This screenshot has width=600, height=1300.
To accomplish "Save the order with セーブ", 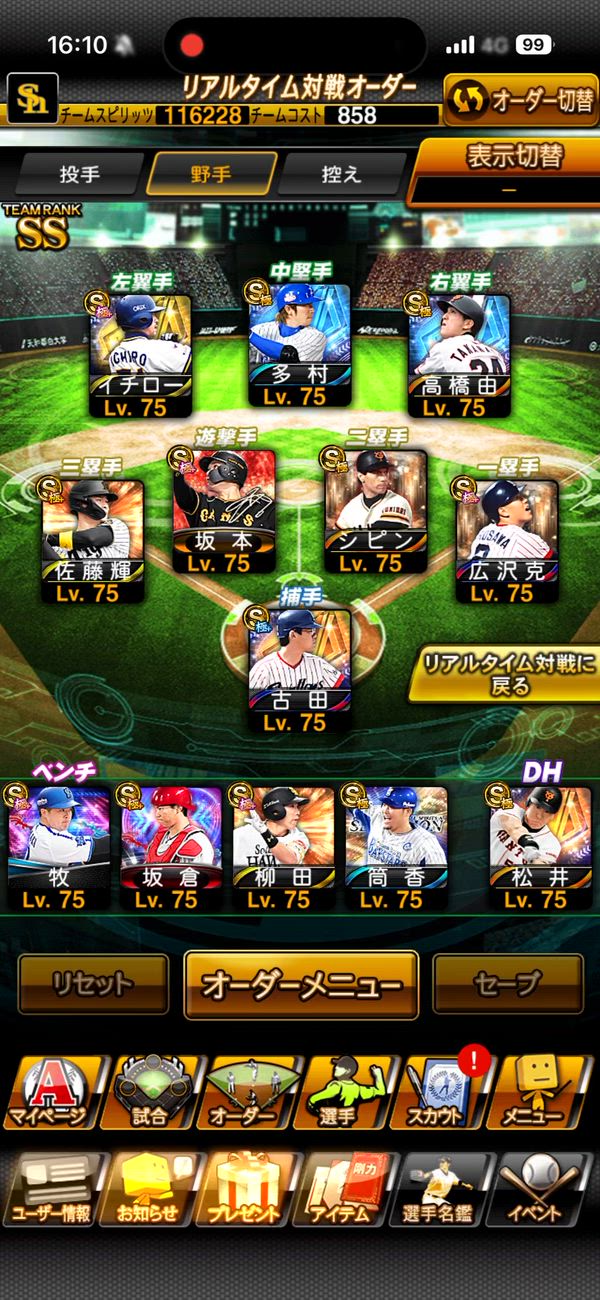I will 507,985.
